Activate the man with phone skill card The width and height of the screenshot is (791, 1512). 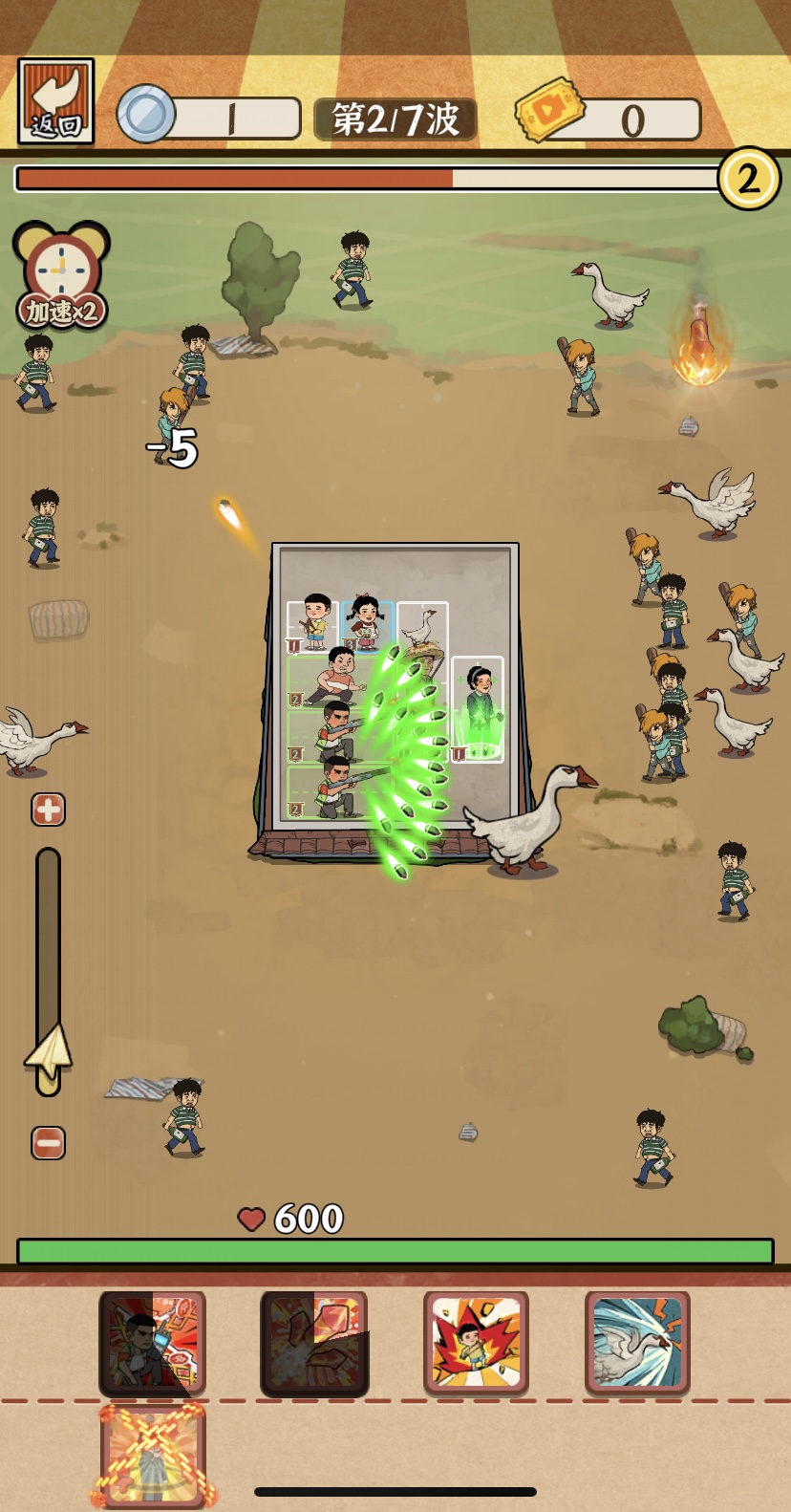pyautogui.click(x=152, y=1343)
